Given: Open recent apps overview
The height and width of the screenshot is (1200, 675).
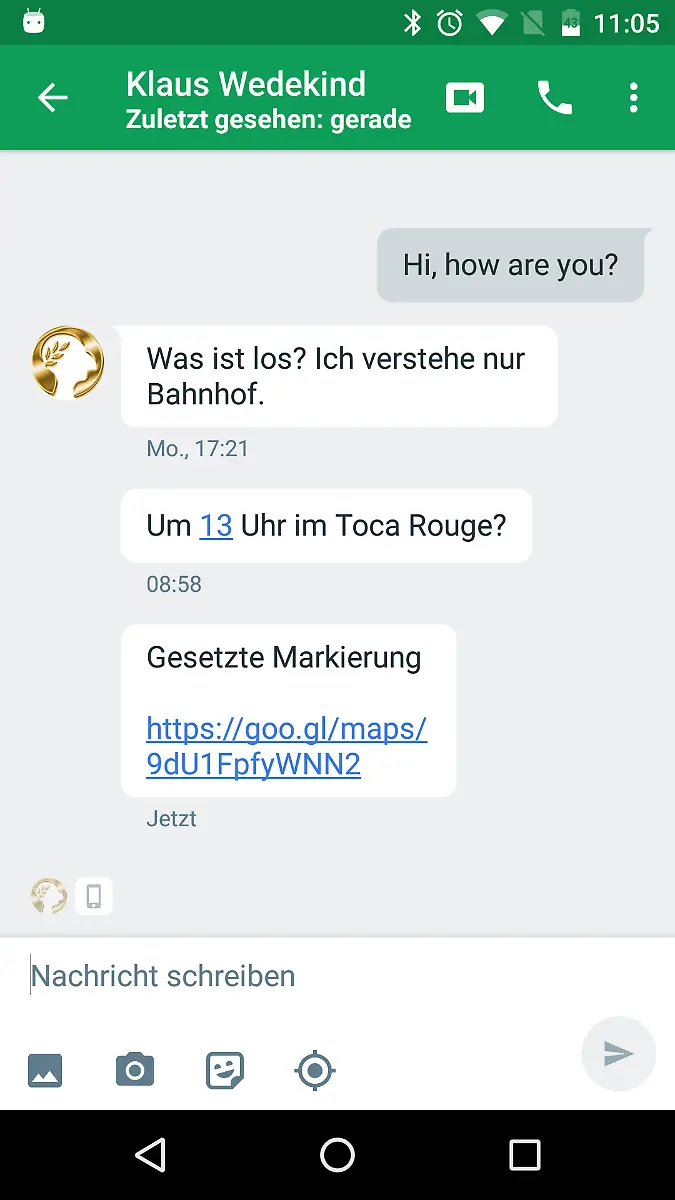Looking at the screenshot, I should point(524,1155).
